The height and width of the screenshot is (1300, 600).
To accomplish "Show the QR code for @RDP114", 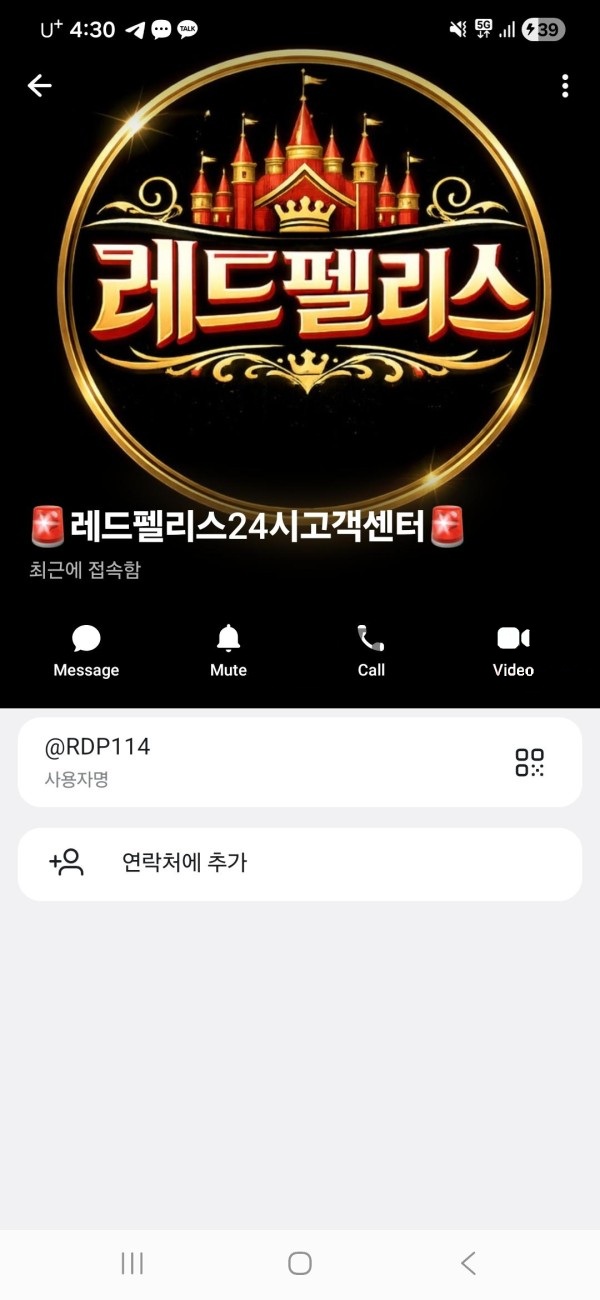I will [x=530, y=762].
